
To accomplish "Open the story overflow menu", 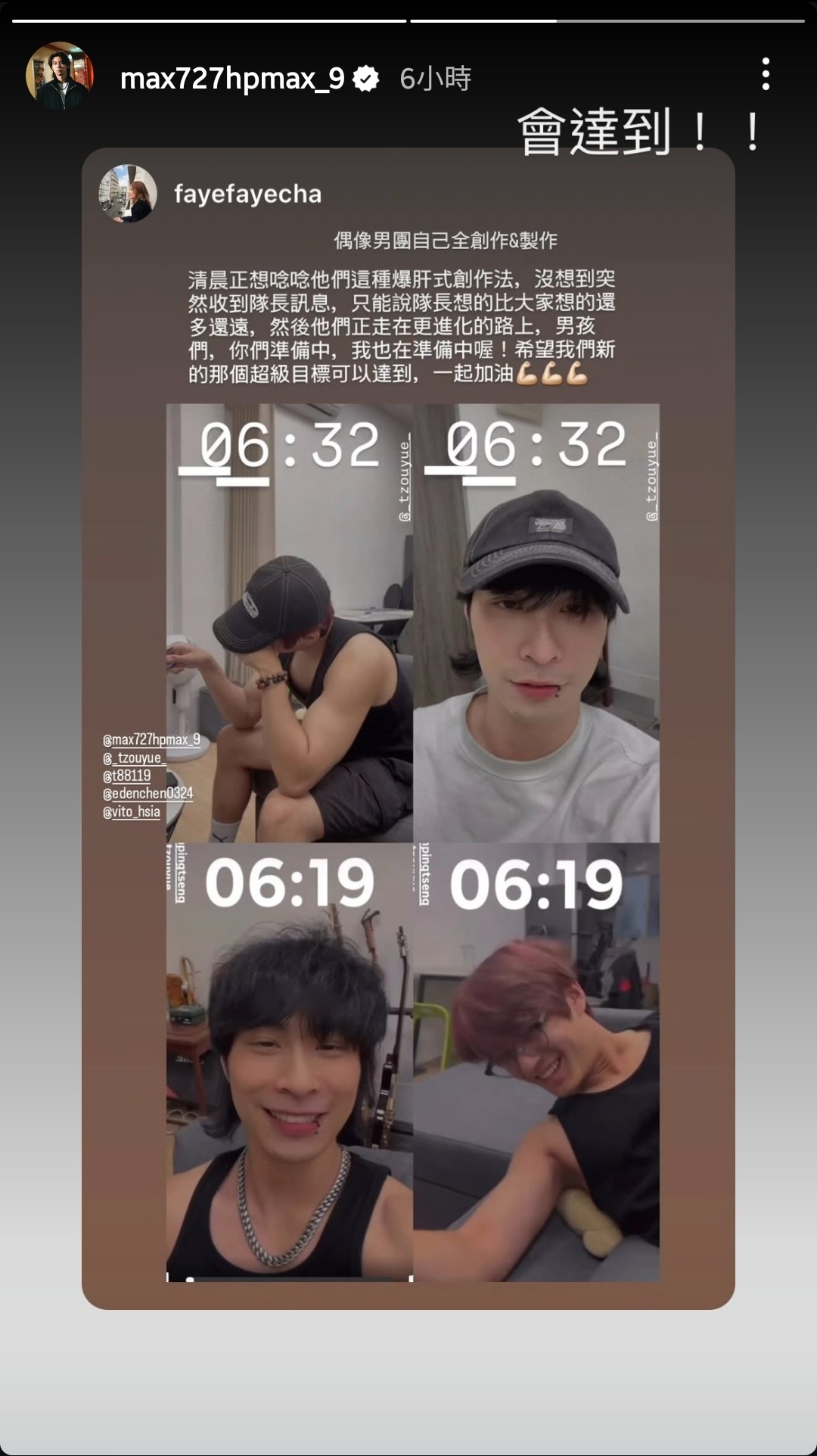I will tap(766, 74).
